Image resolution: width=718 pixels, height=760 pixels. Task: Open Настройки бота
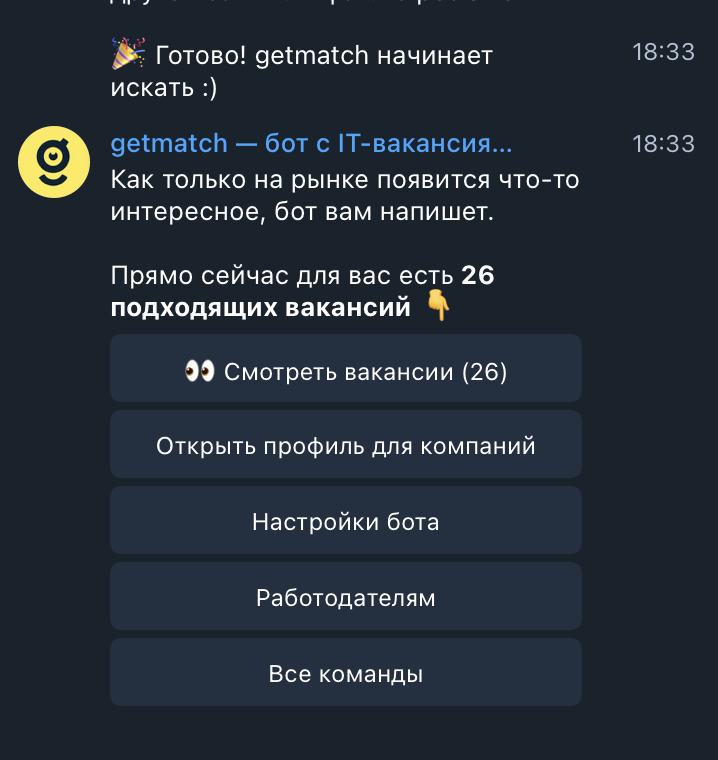[x=345, y=521]
